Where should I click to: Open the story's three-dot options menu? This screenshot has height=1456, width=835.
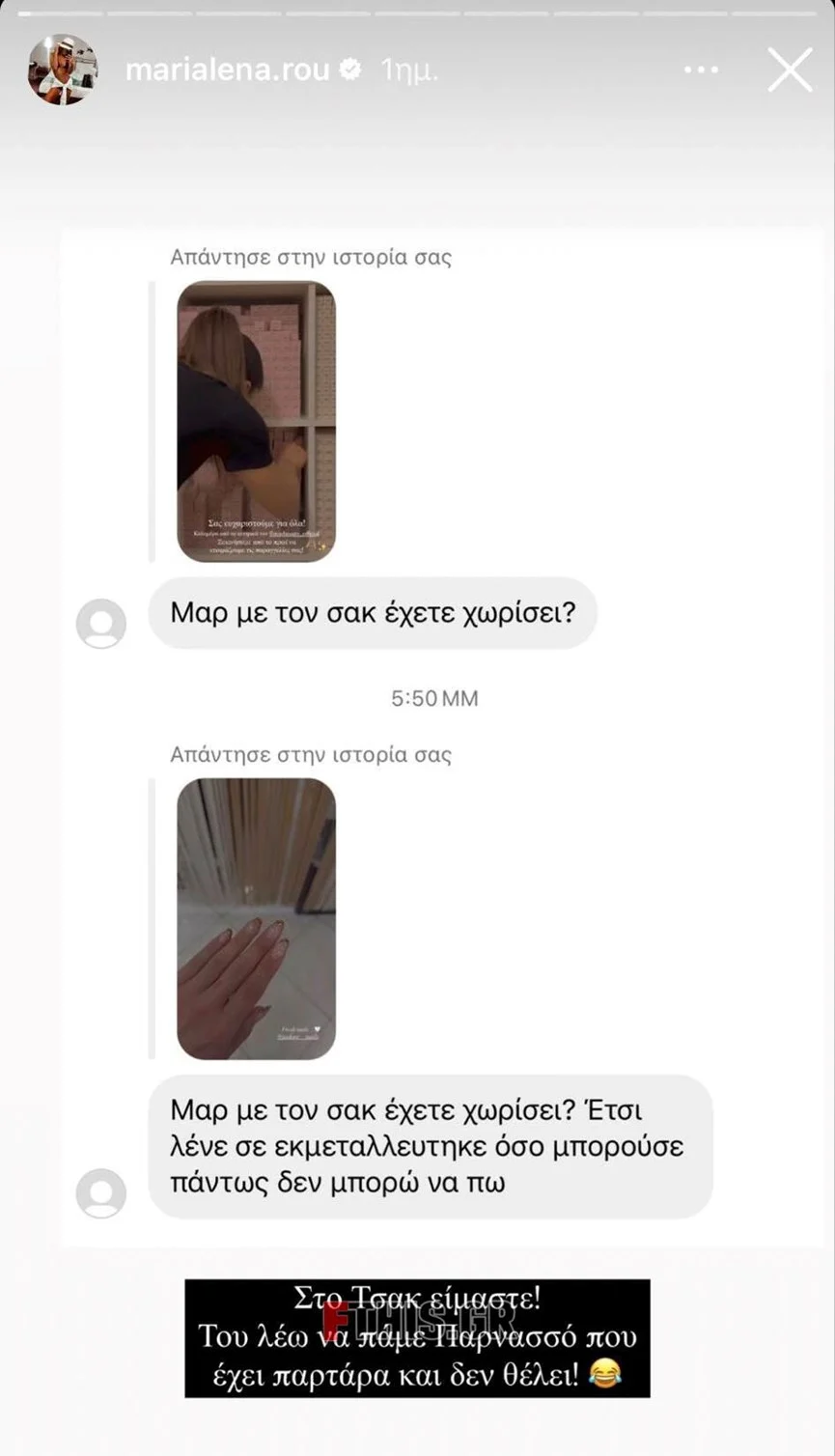coord(701,70)
